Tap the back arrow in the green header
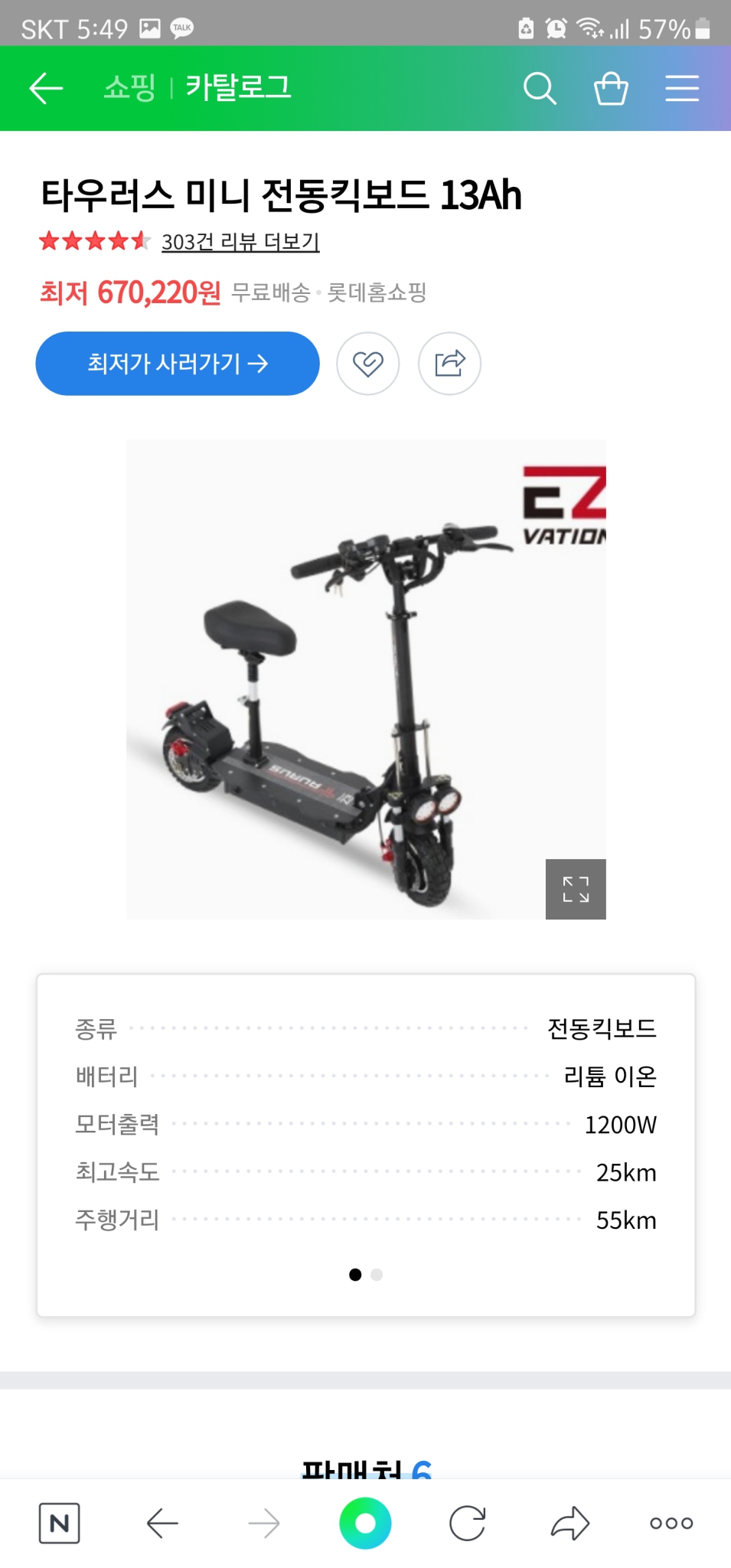 (45, 88)
